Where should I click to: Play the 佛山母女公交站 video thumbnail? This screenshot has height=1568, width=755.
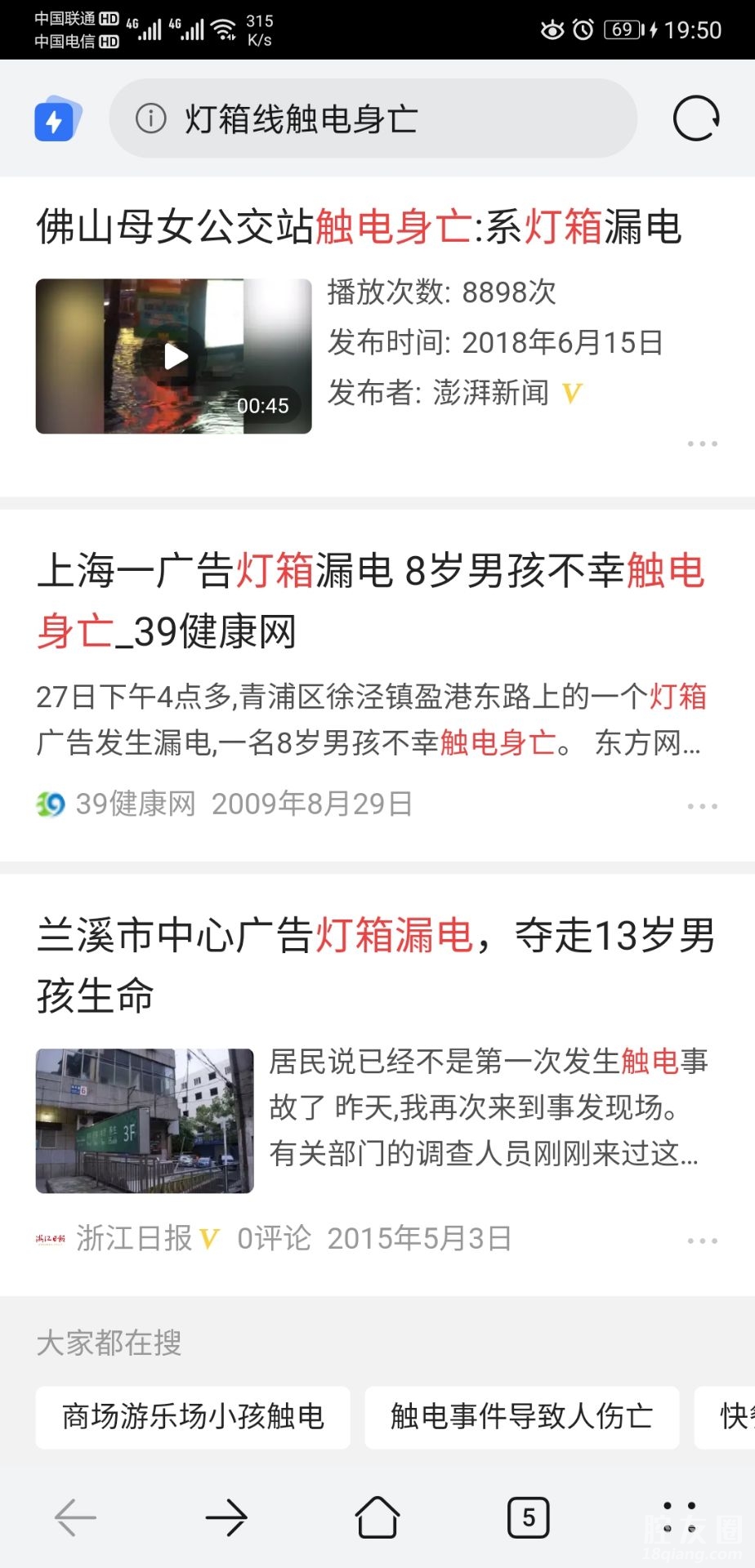[174, 356]
